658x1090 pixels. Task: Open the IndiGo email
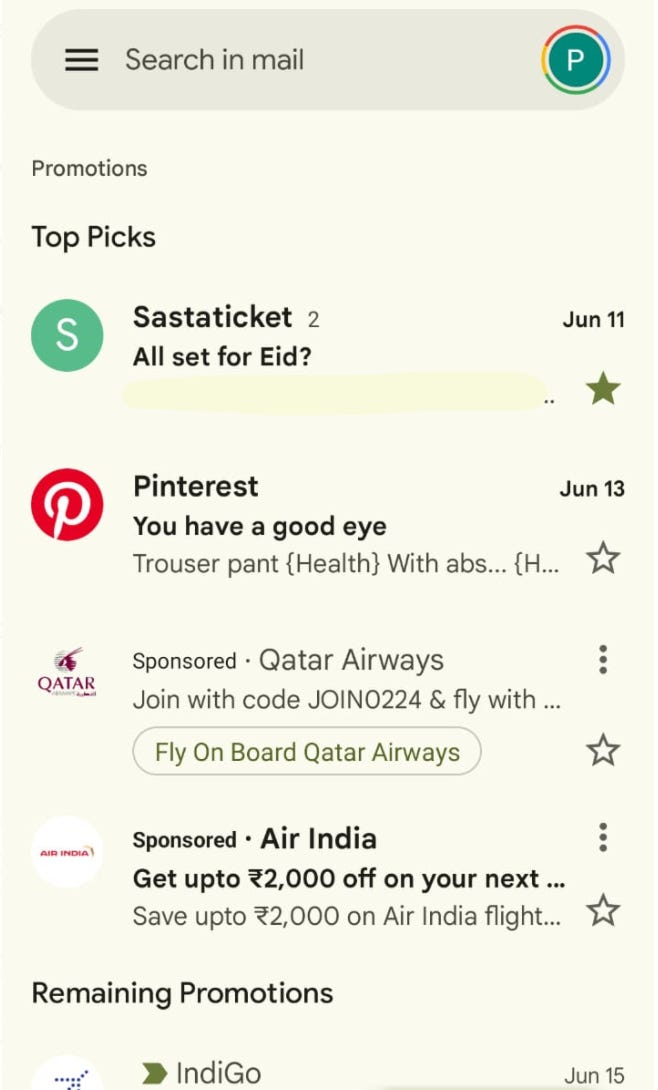pyautogui.click(x=340, y=1074)
